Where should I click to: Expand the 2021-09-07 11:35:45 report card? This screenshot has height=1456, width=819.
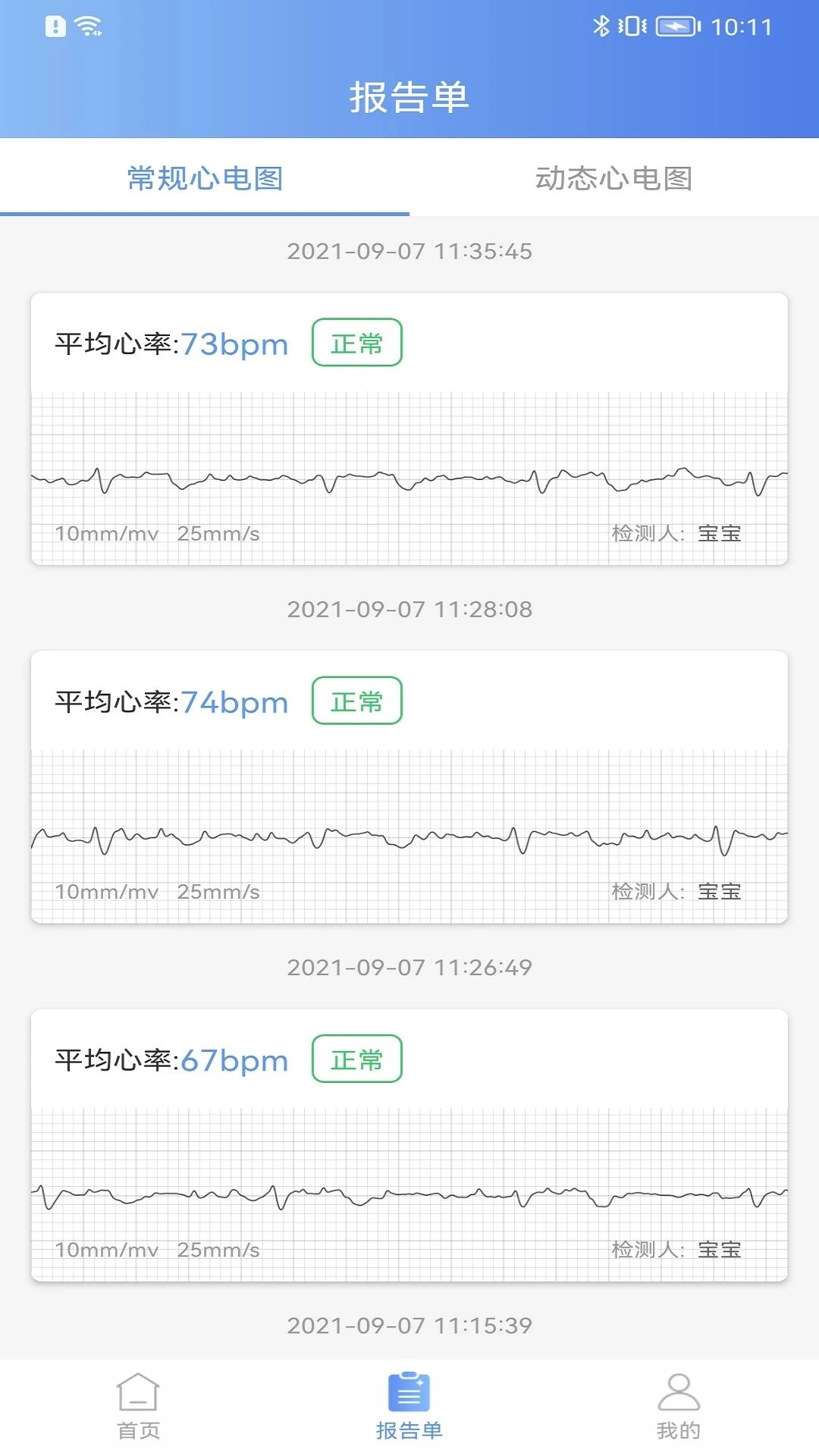pyautogui.click(x=409, y=428)
